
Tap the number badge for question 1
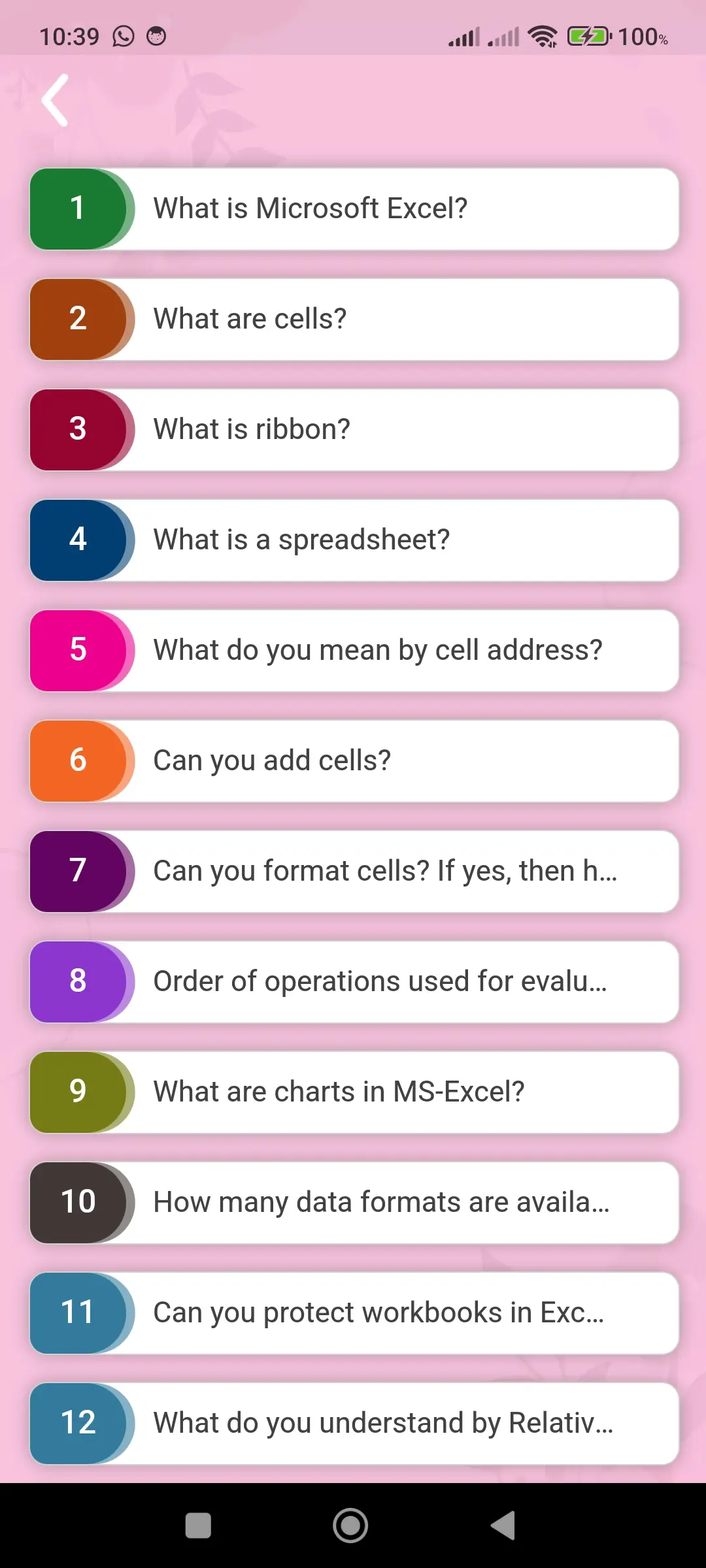coord(78,209)
